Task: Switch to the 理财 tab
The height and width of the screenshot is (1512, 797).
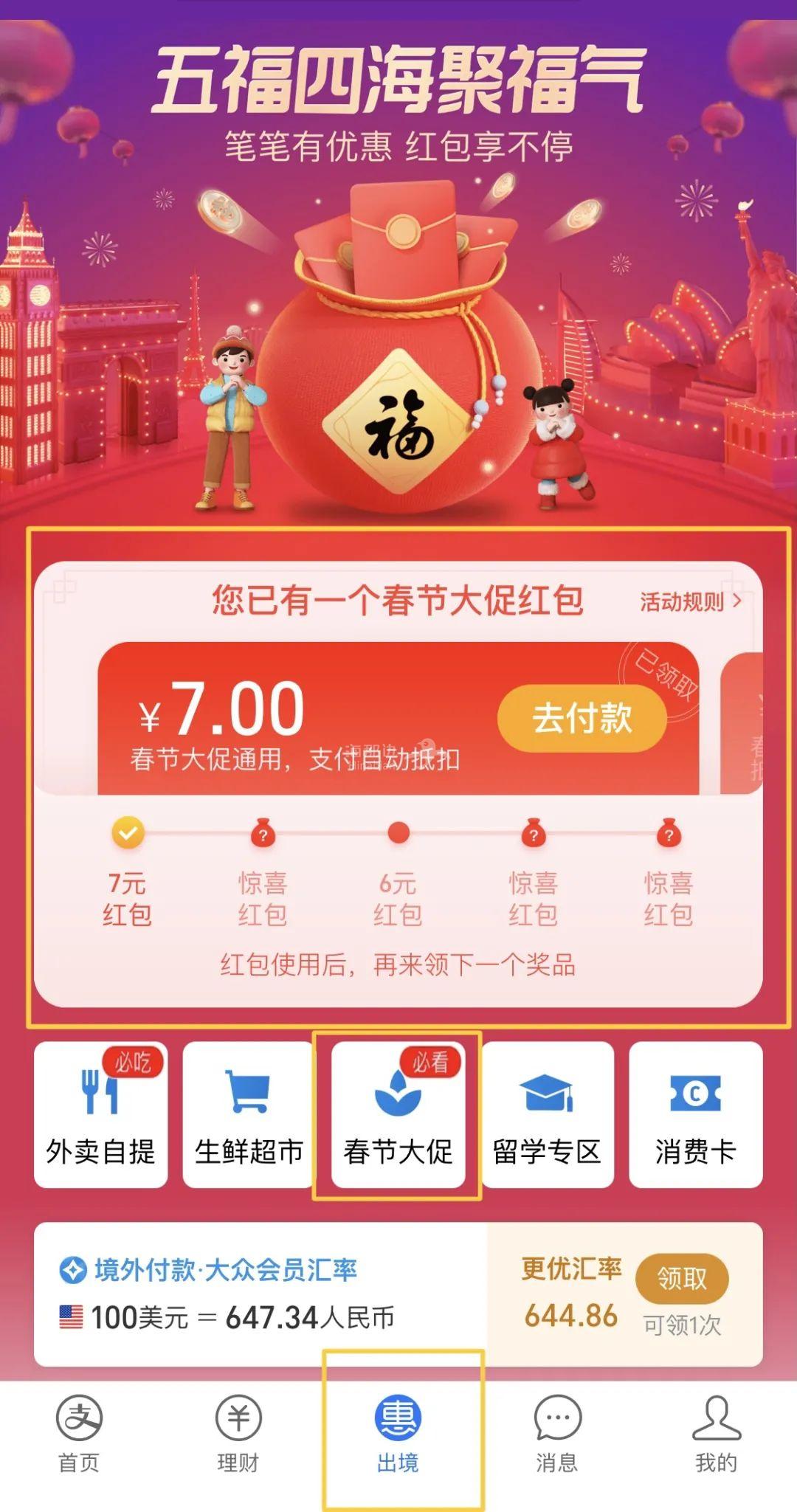Action: point(238,1433)
